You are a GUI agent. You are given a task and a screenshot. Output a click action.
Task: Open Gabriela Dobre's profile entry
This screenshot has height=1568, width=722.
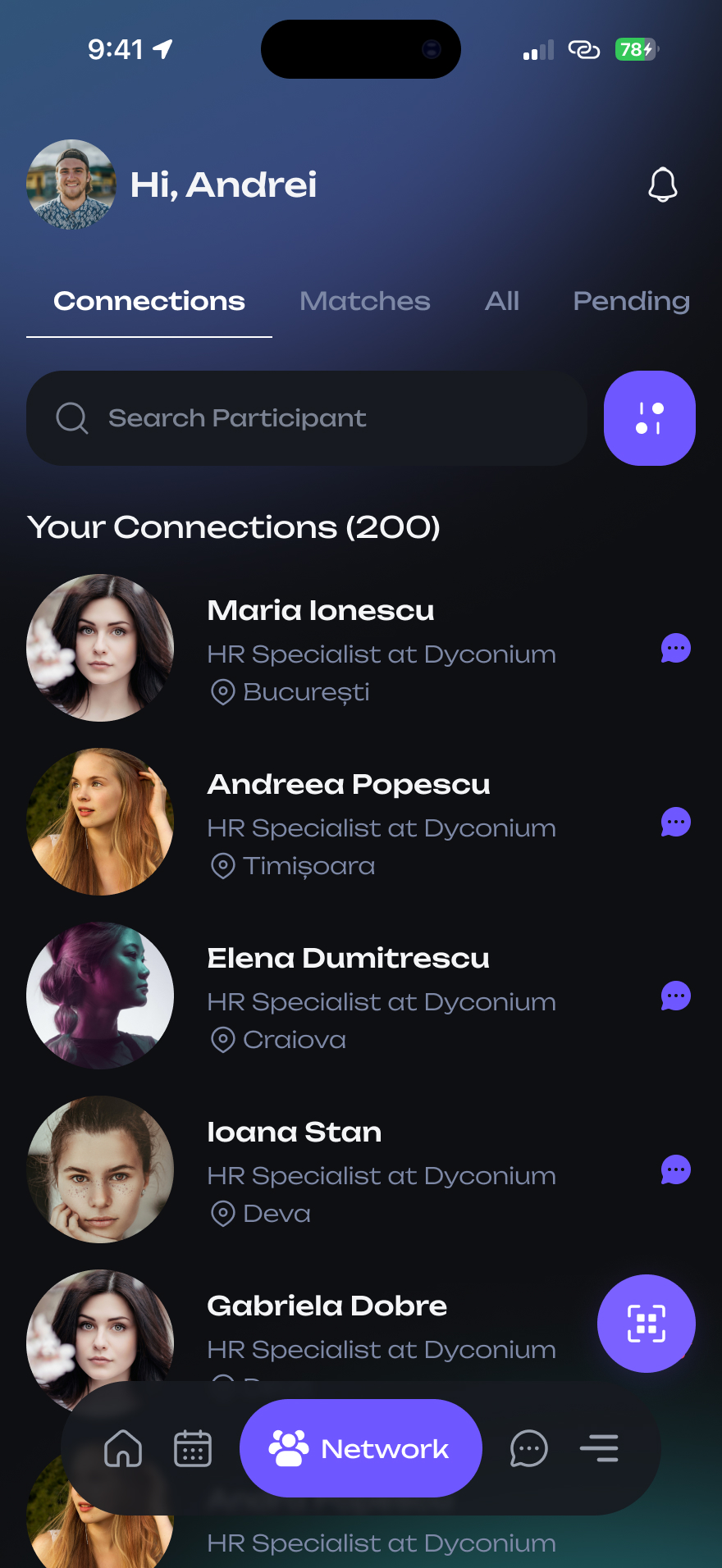coord(327,1306)
